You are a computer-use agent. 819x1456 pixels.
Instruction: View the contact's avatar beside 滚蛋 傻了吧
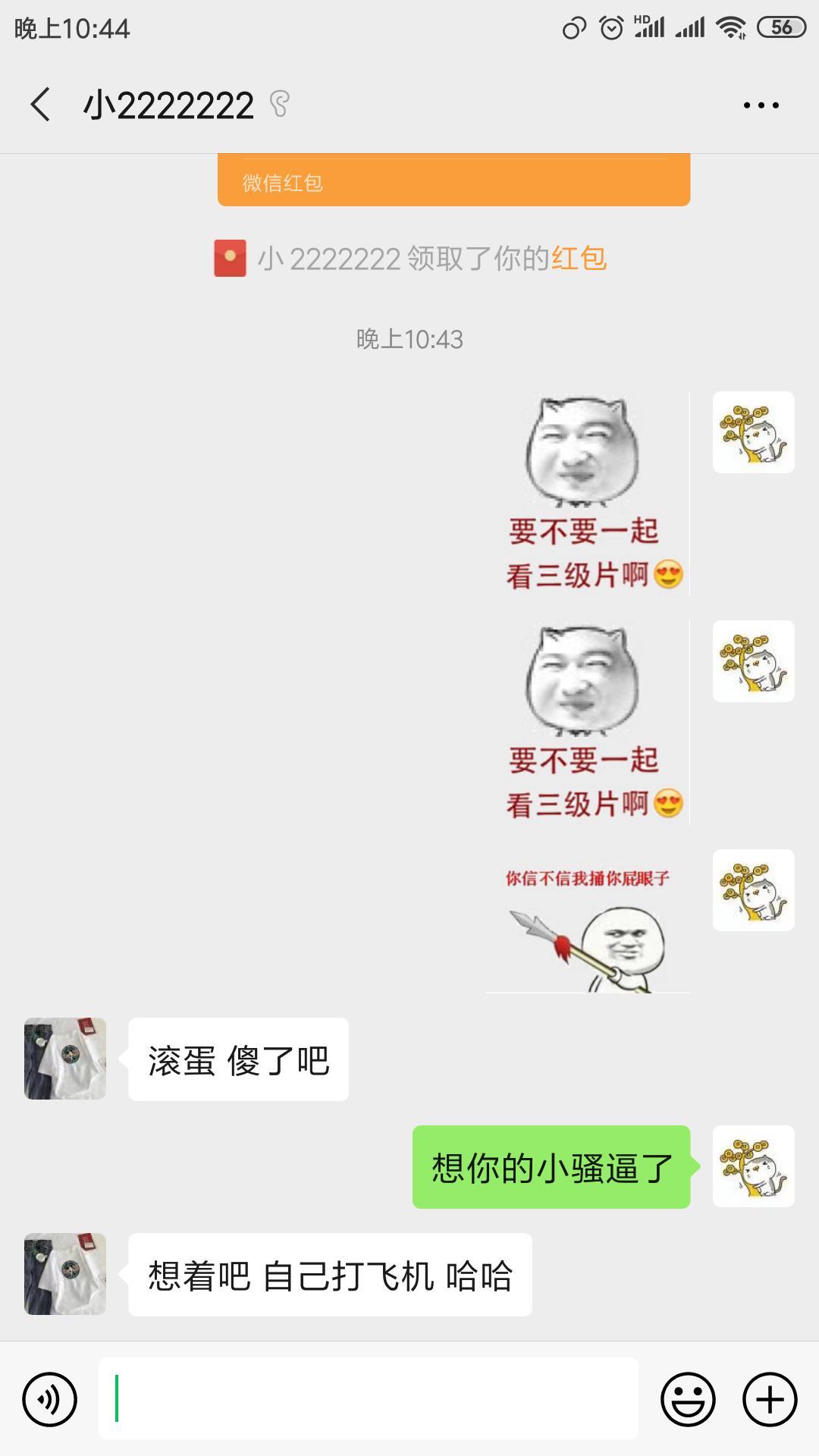click(65, 1059)
